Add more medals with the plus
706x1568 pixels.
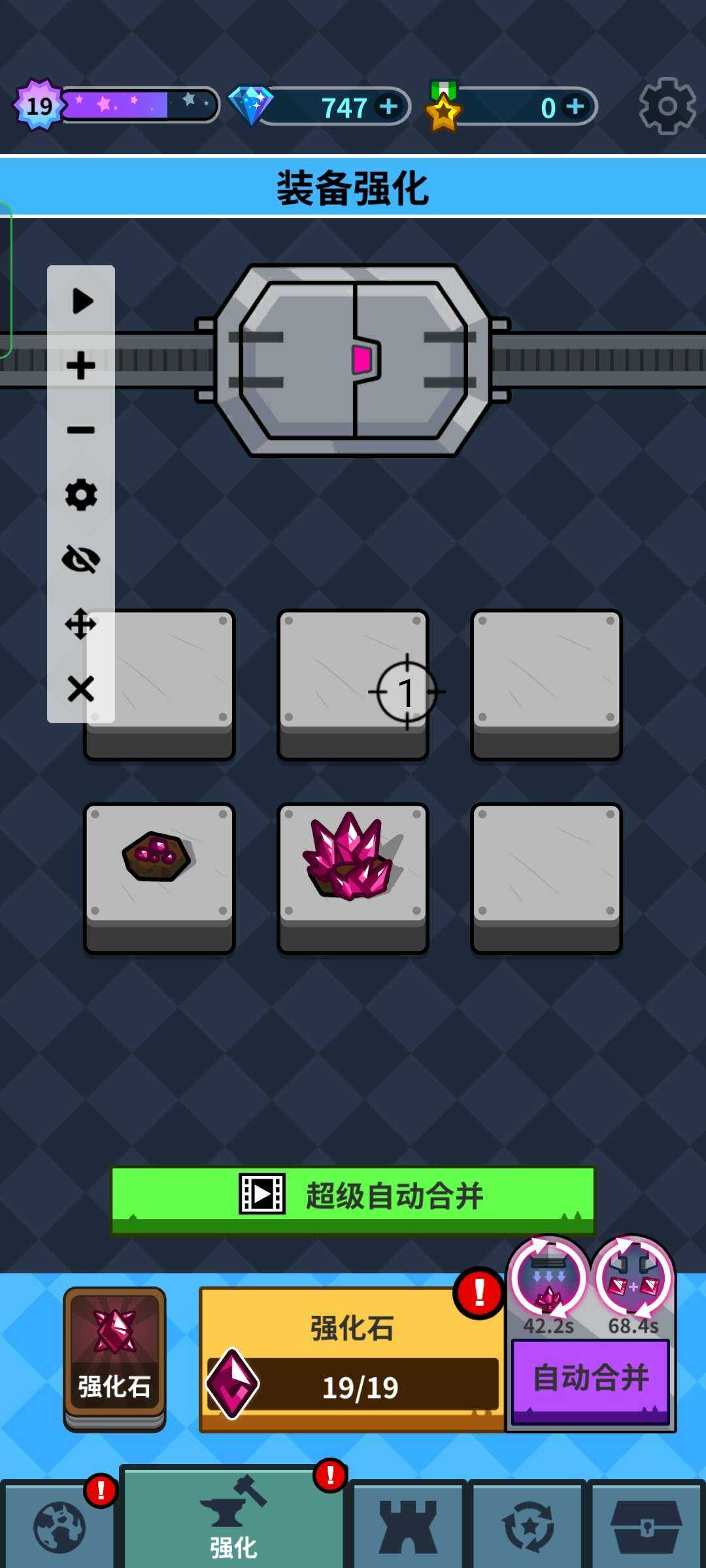coord(575,106)
